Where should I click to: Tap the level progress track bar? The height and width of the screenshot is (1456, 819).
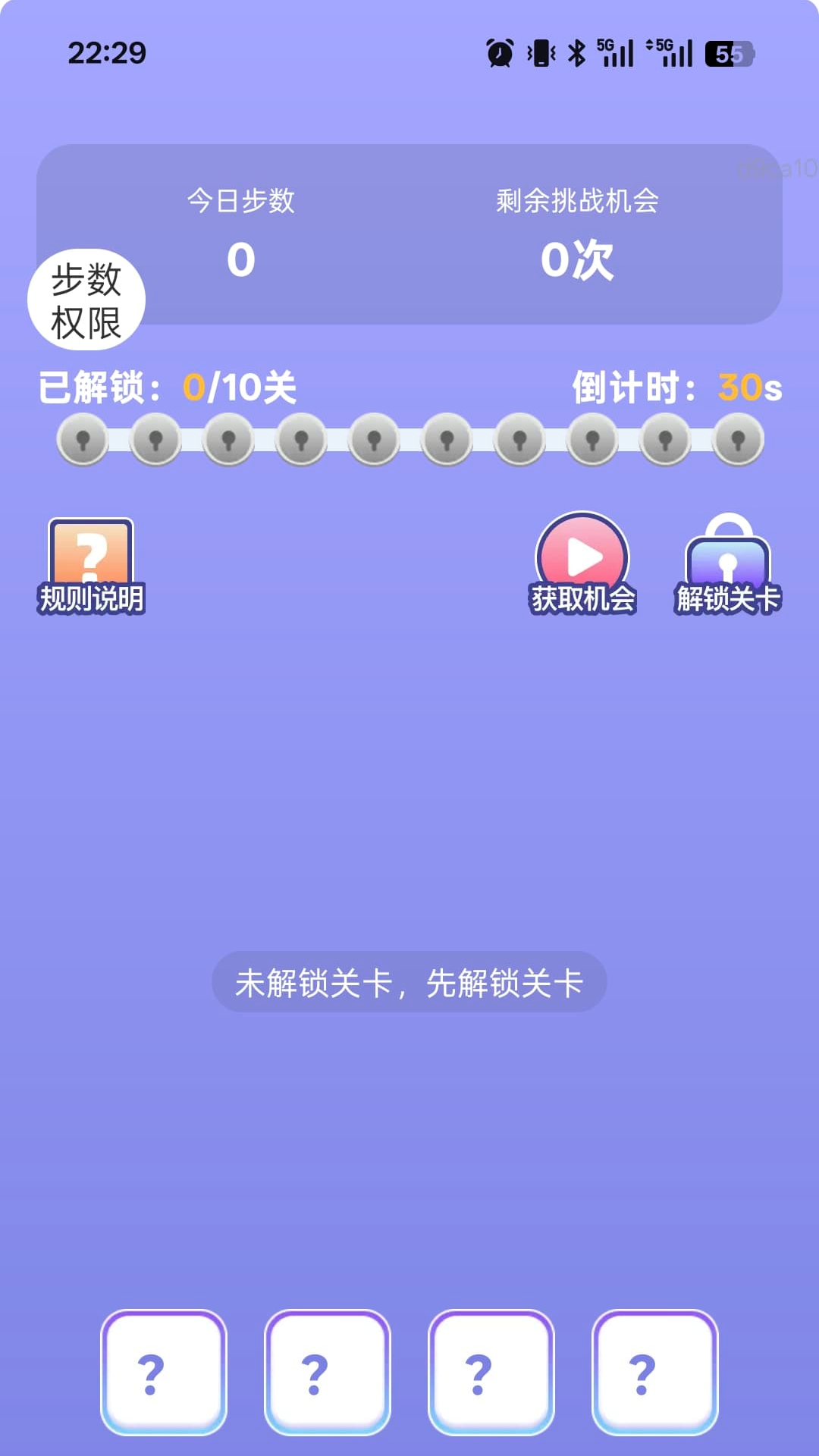tap(409, 438)
